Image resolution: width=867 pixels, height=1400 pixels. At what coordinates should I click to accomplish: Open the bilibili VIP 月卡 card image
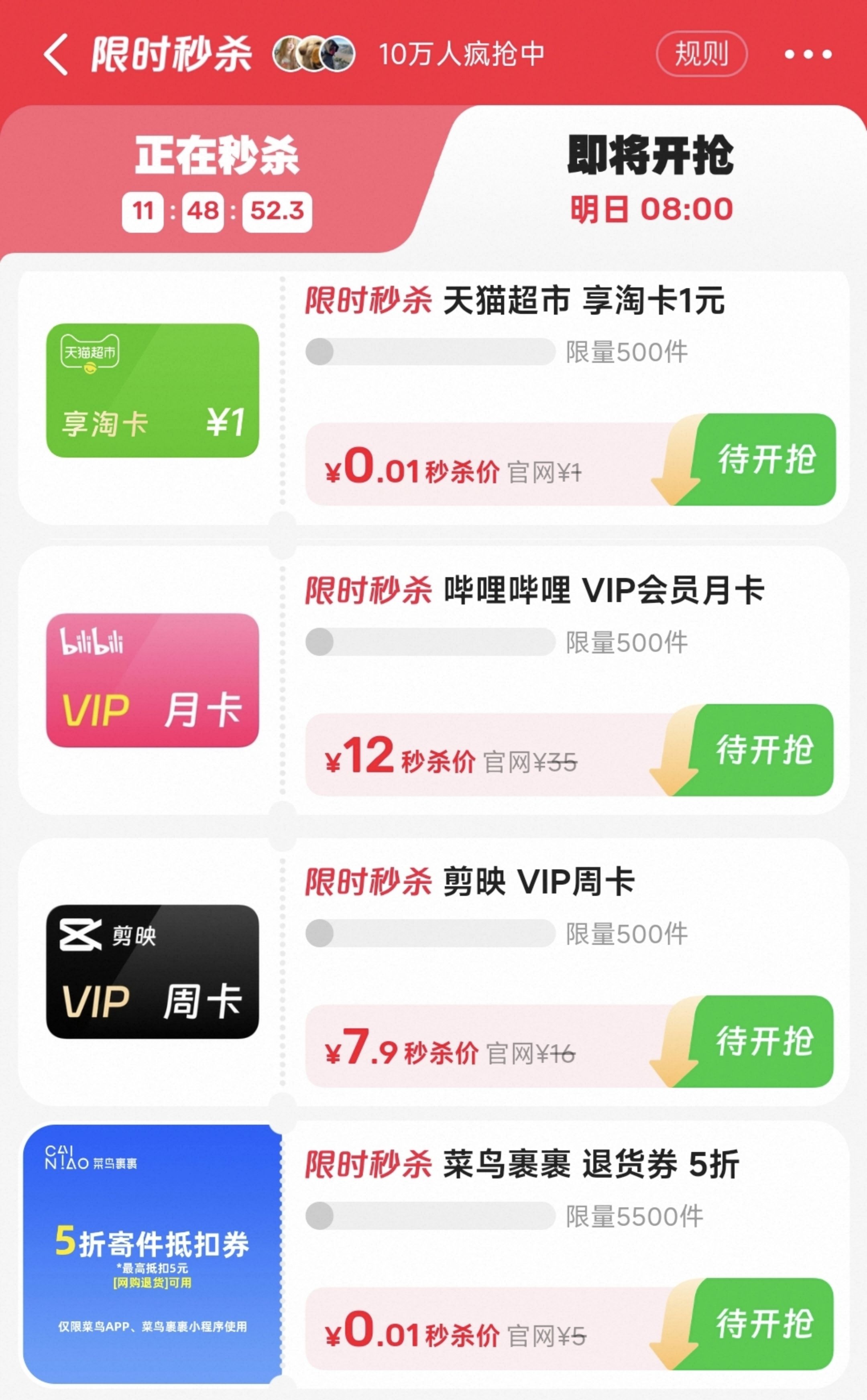click(x=152, y=680)
